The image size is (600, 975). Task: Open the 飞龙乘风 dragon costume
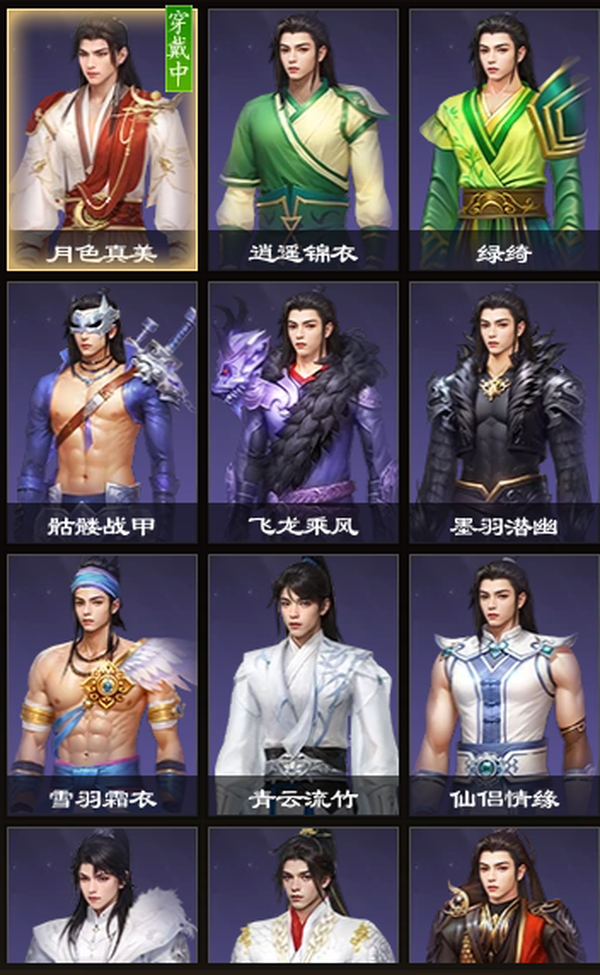[303, 412]
